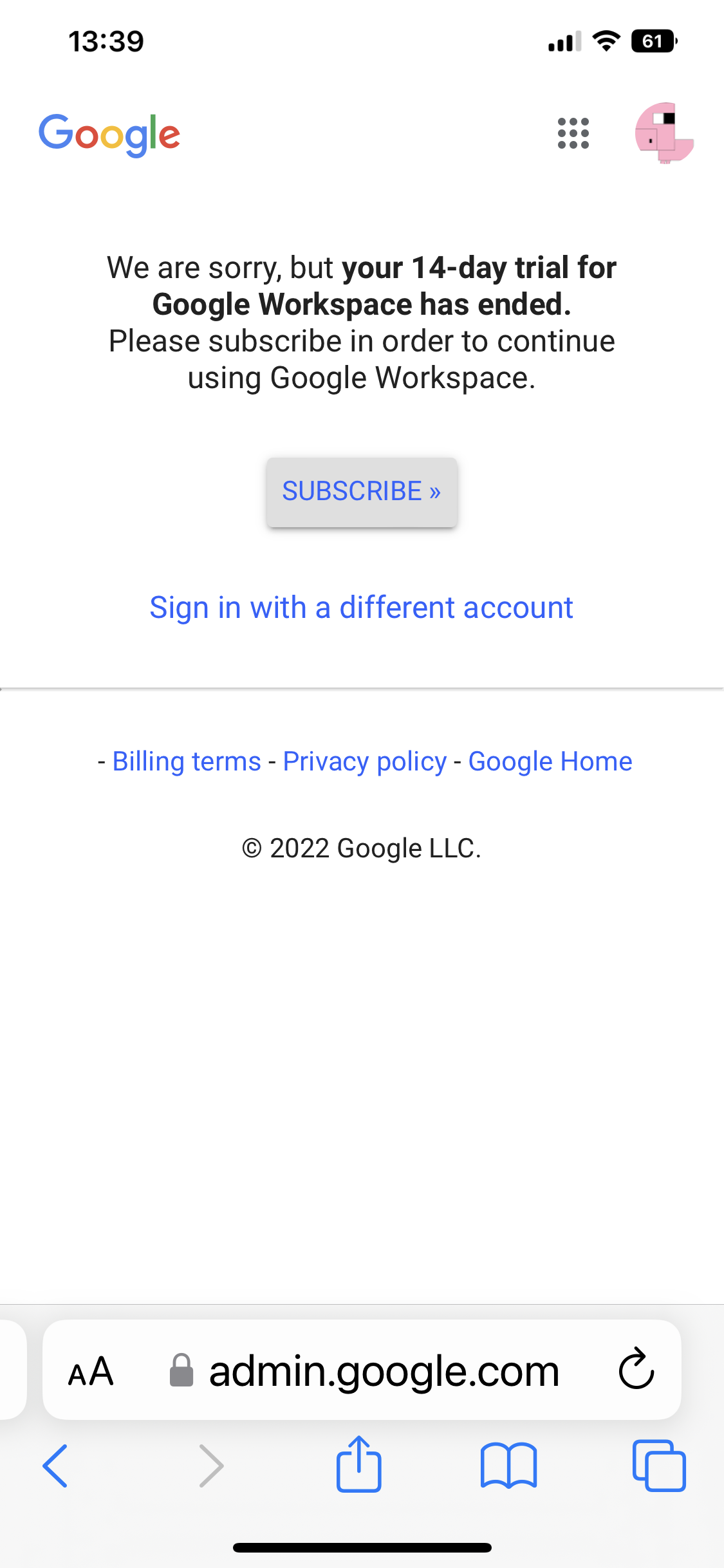Viewport: 724px width, 1568px height.
Task: Show all open tabs
Action: (659, 1466)
